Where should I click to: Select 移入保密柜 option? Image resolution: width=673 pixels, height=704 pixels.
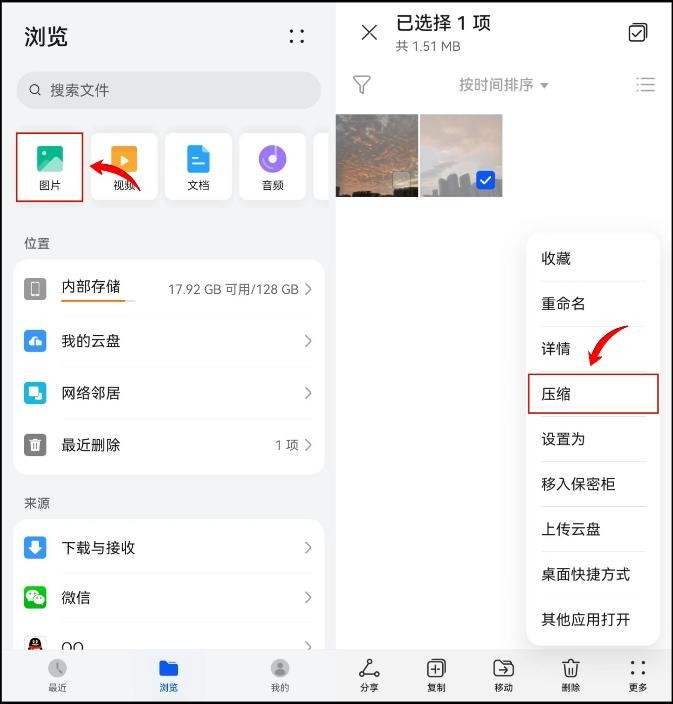click(x=592, y=484)
